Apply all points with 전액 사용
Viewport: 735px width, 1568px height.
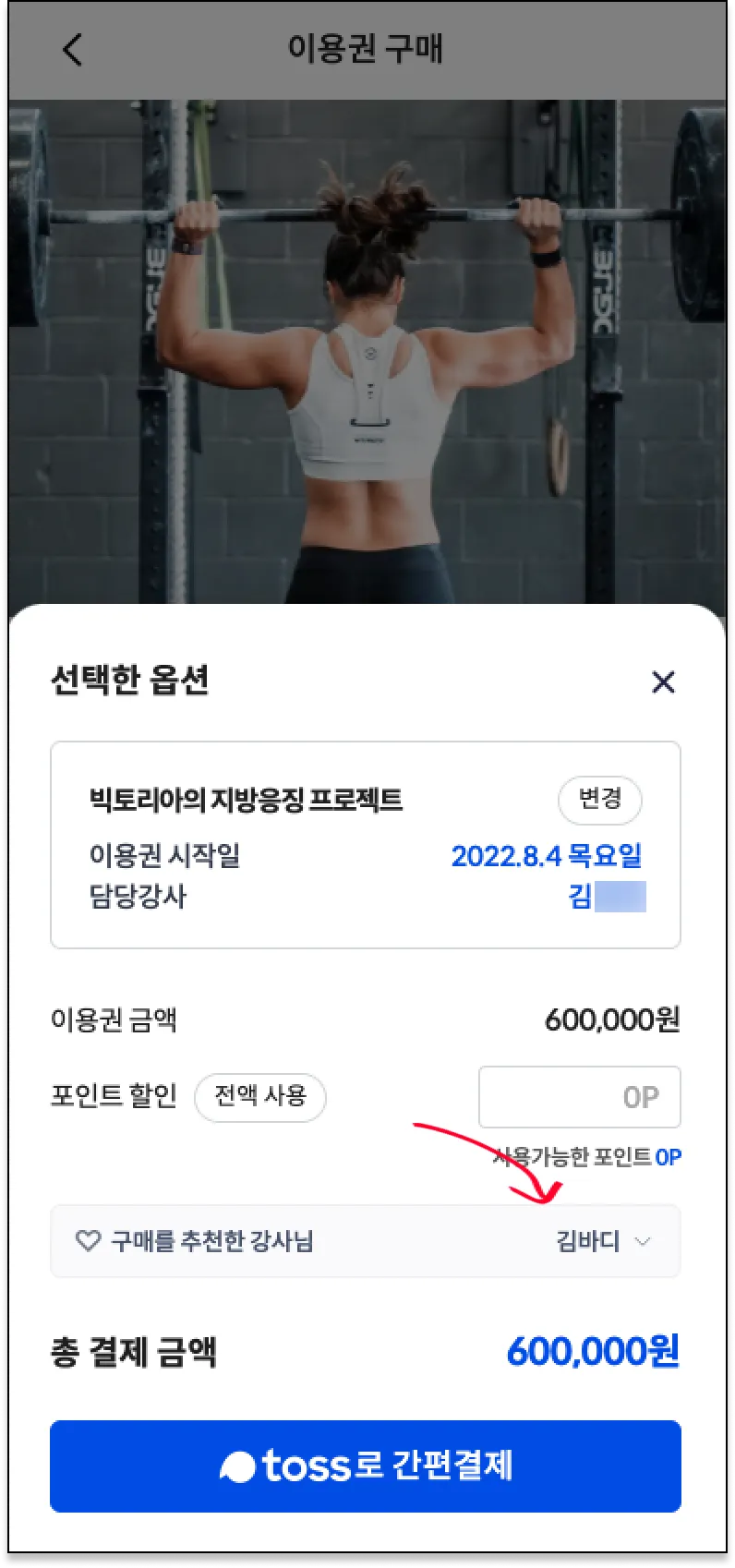pos(259,1097)
